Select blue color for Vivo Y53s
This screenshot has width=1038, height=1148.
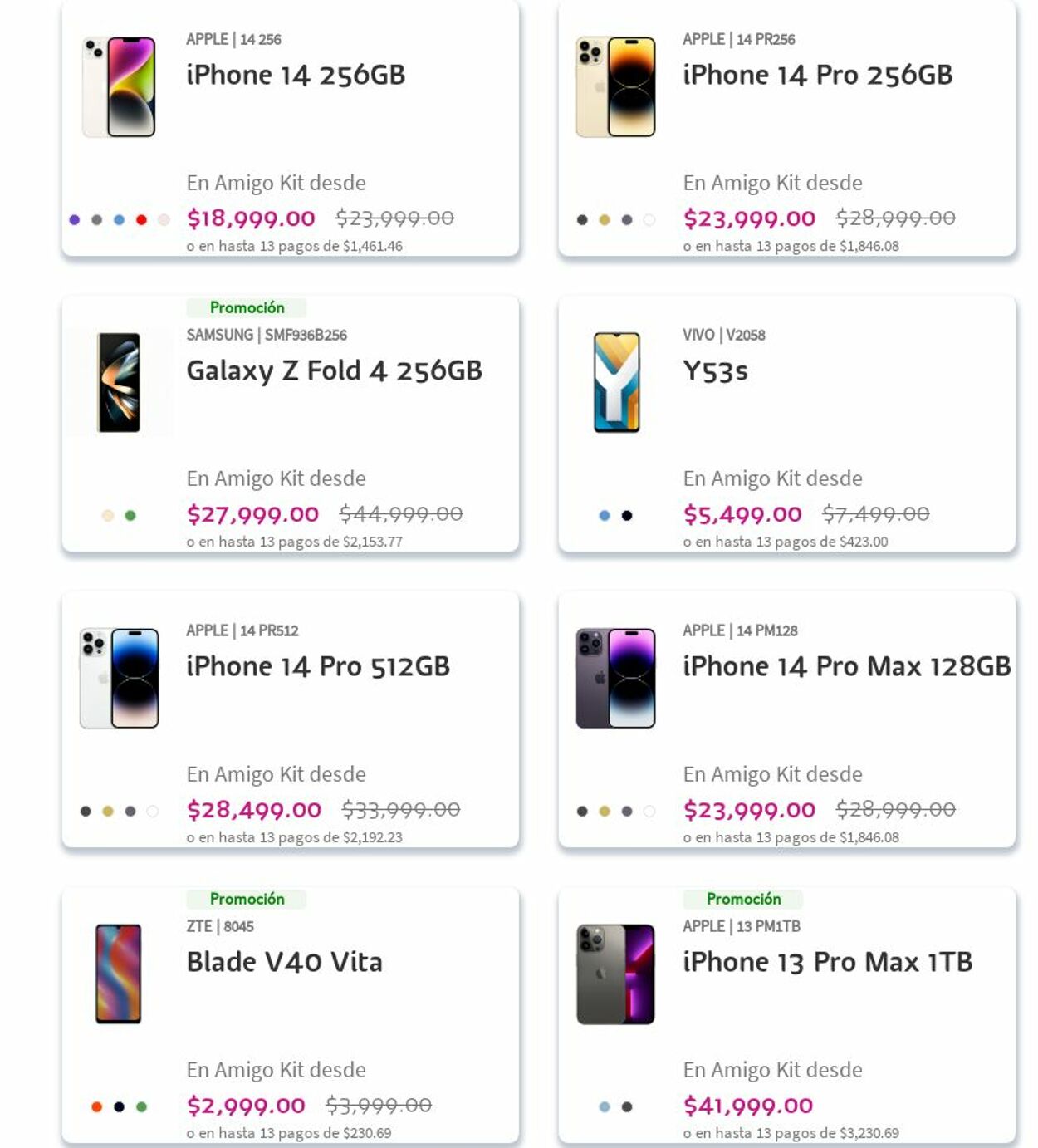point(605,516)
